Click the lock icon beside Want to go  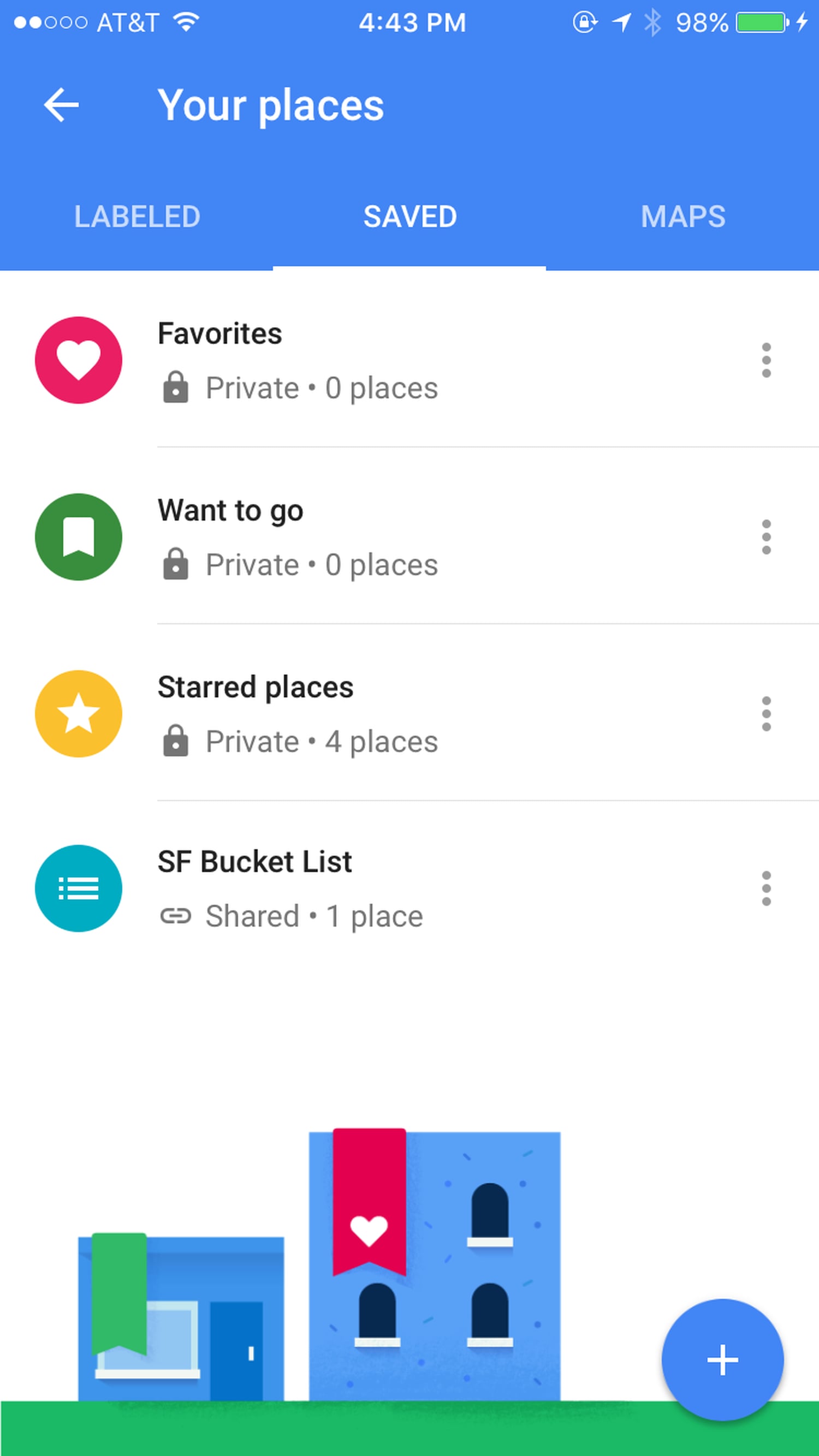(x=175, y=564)
